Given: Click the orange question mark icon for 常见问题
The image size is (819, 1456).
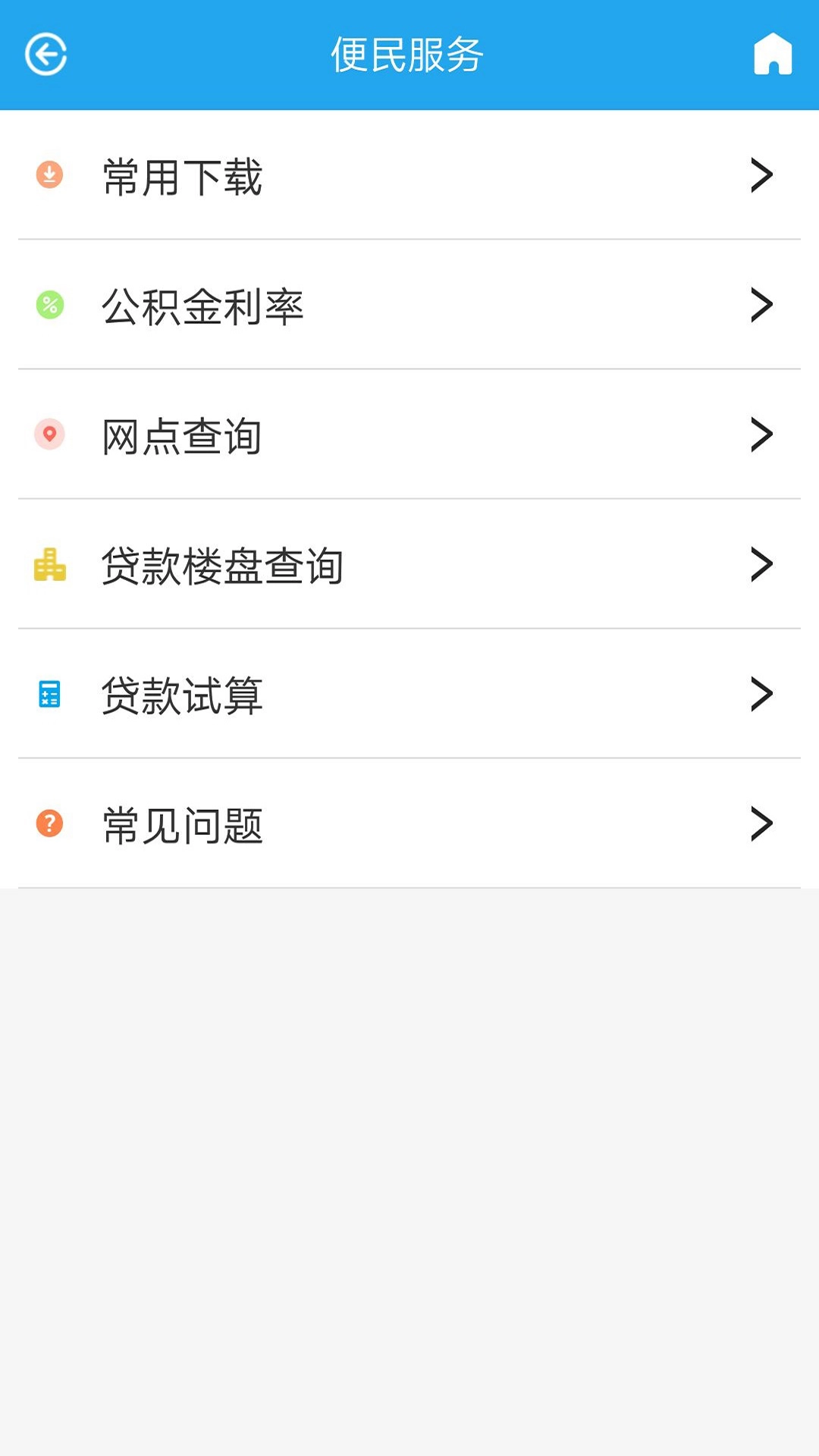Looking at the screenshot, I should coord(49,822).
